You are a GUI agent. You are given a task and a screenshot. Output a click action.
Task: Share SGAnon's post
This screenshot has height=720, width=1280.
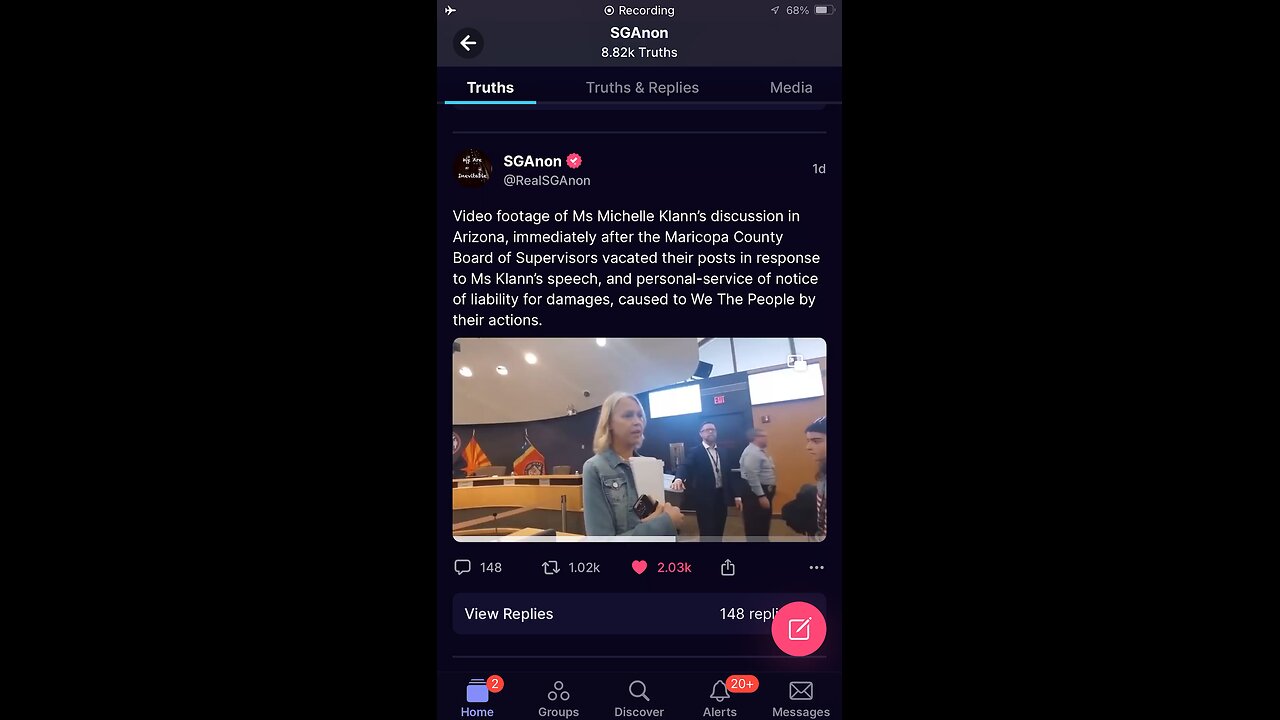(728, 567)
